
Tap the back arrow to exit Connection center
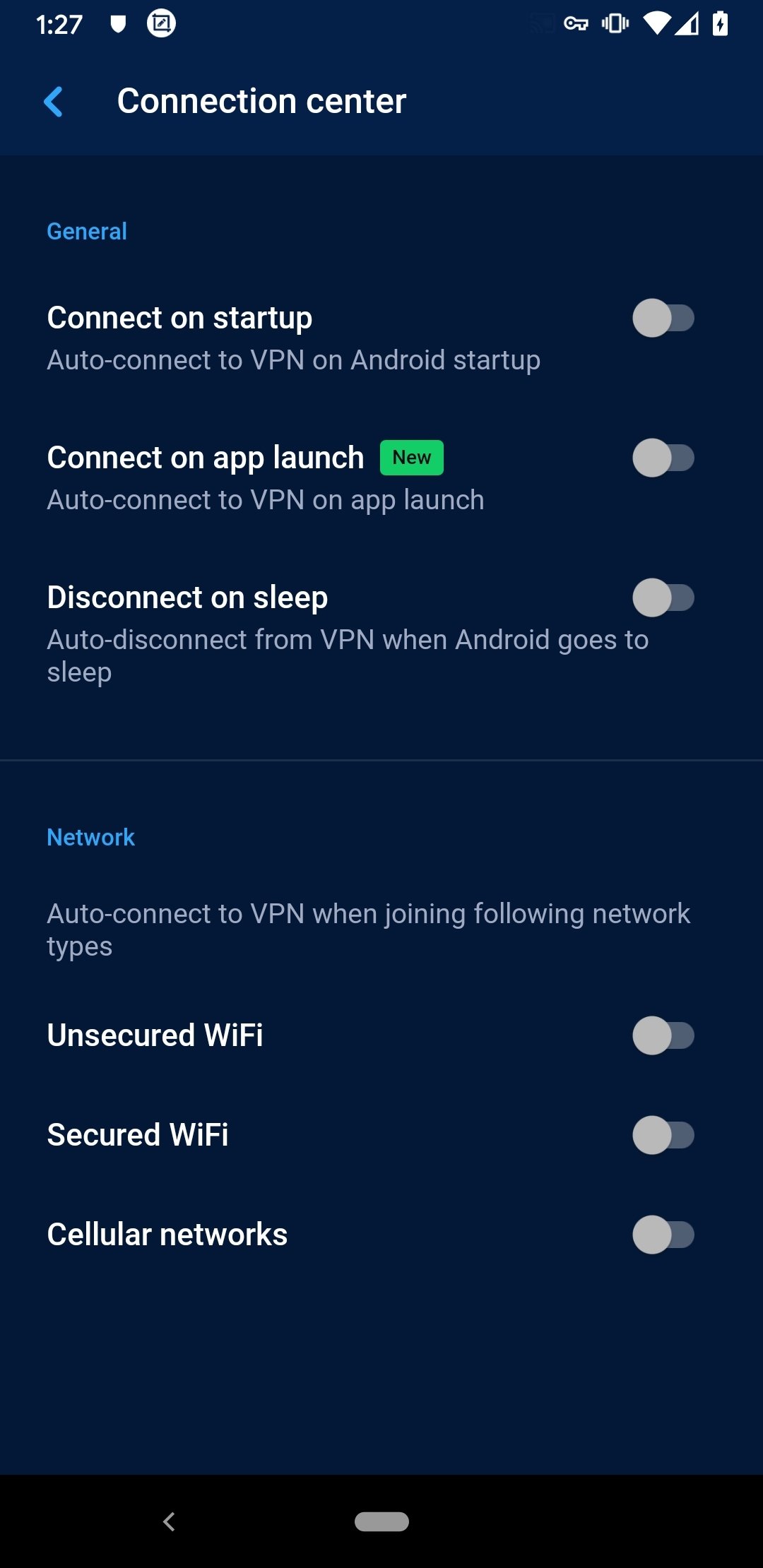coord(55,101)
